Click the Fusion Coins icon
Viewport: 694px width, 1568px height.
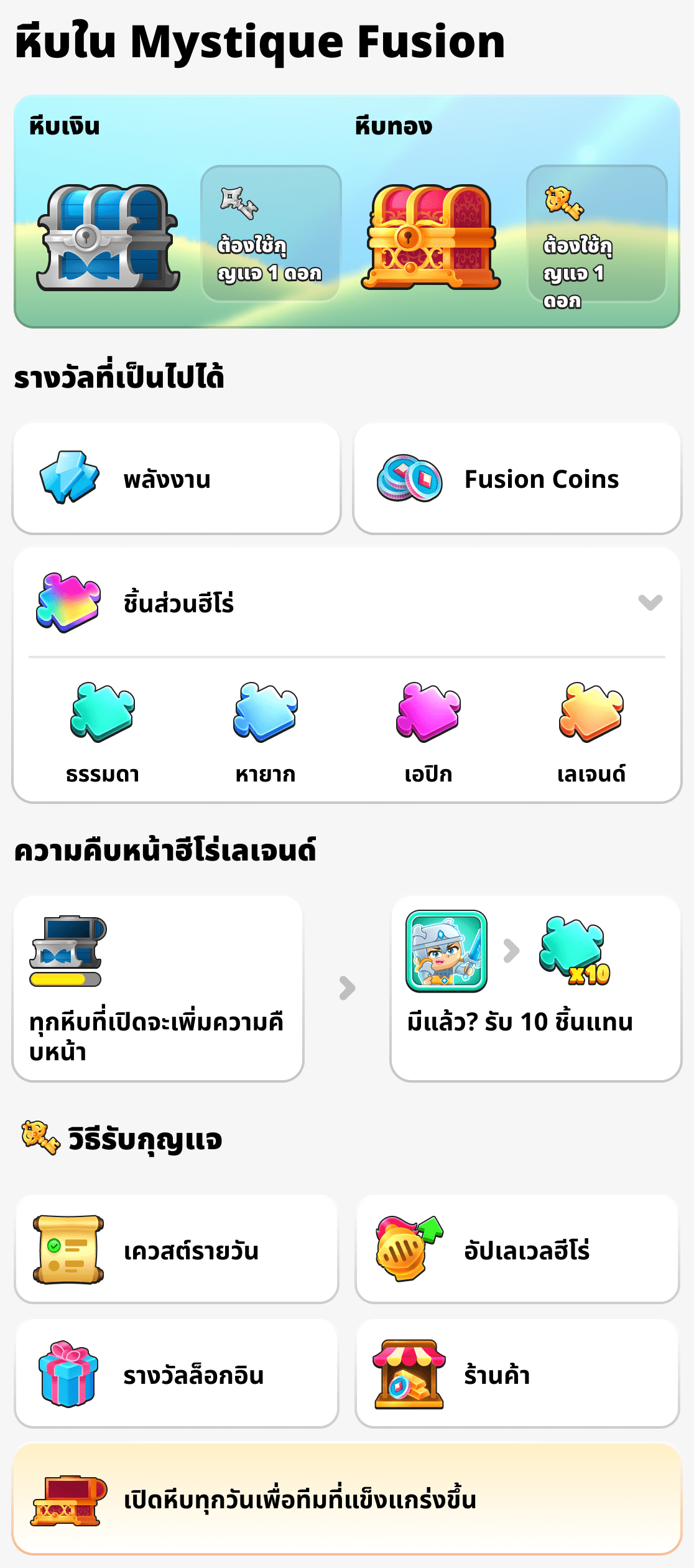coord(412,478)
